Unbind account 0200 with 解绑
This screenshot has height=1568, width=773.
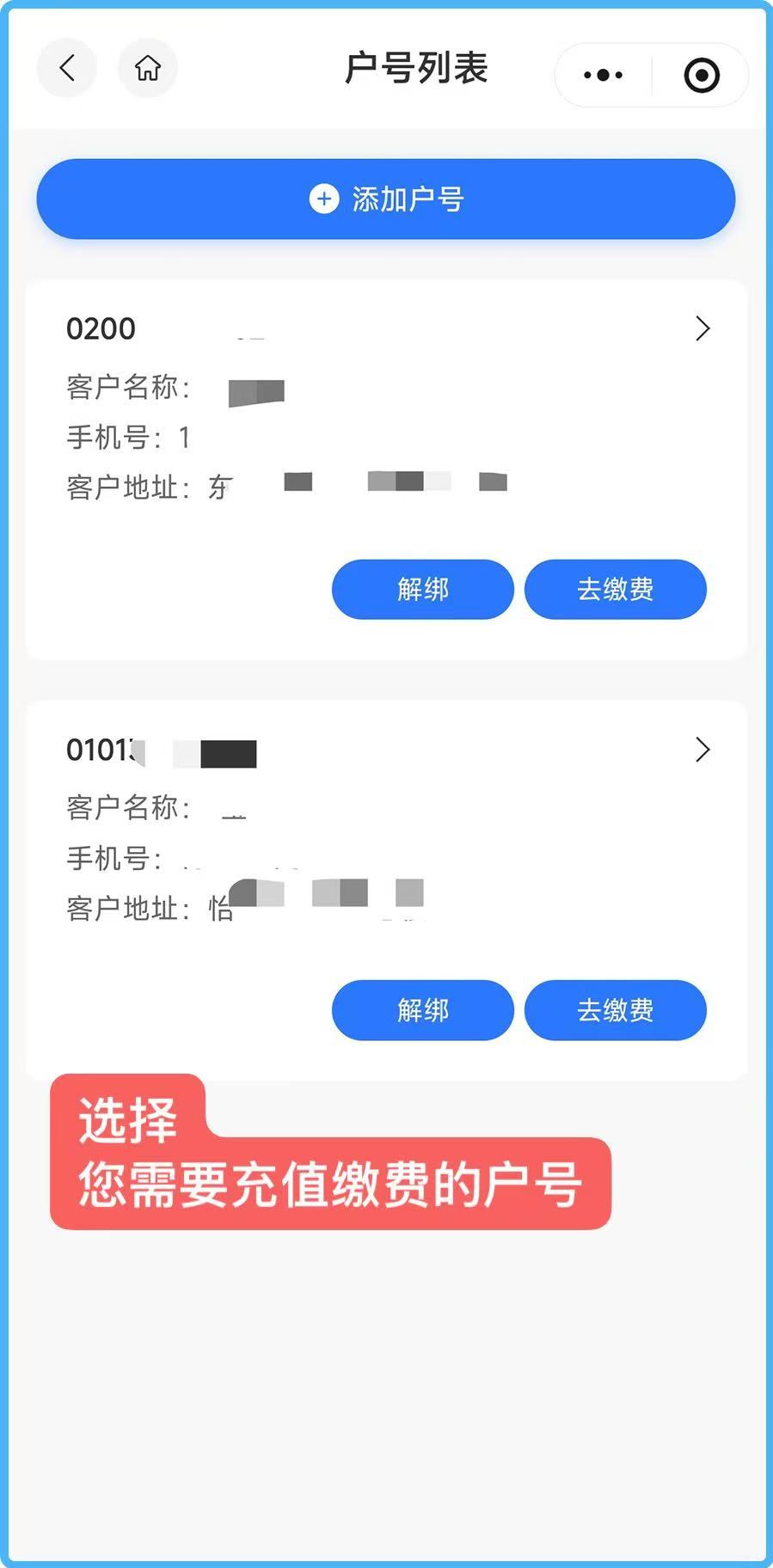tap(422, 590)
